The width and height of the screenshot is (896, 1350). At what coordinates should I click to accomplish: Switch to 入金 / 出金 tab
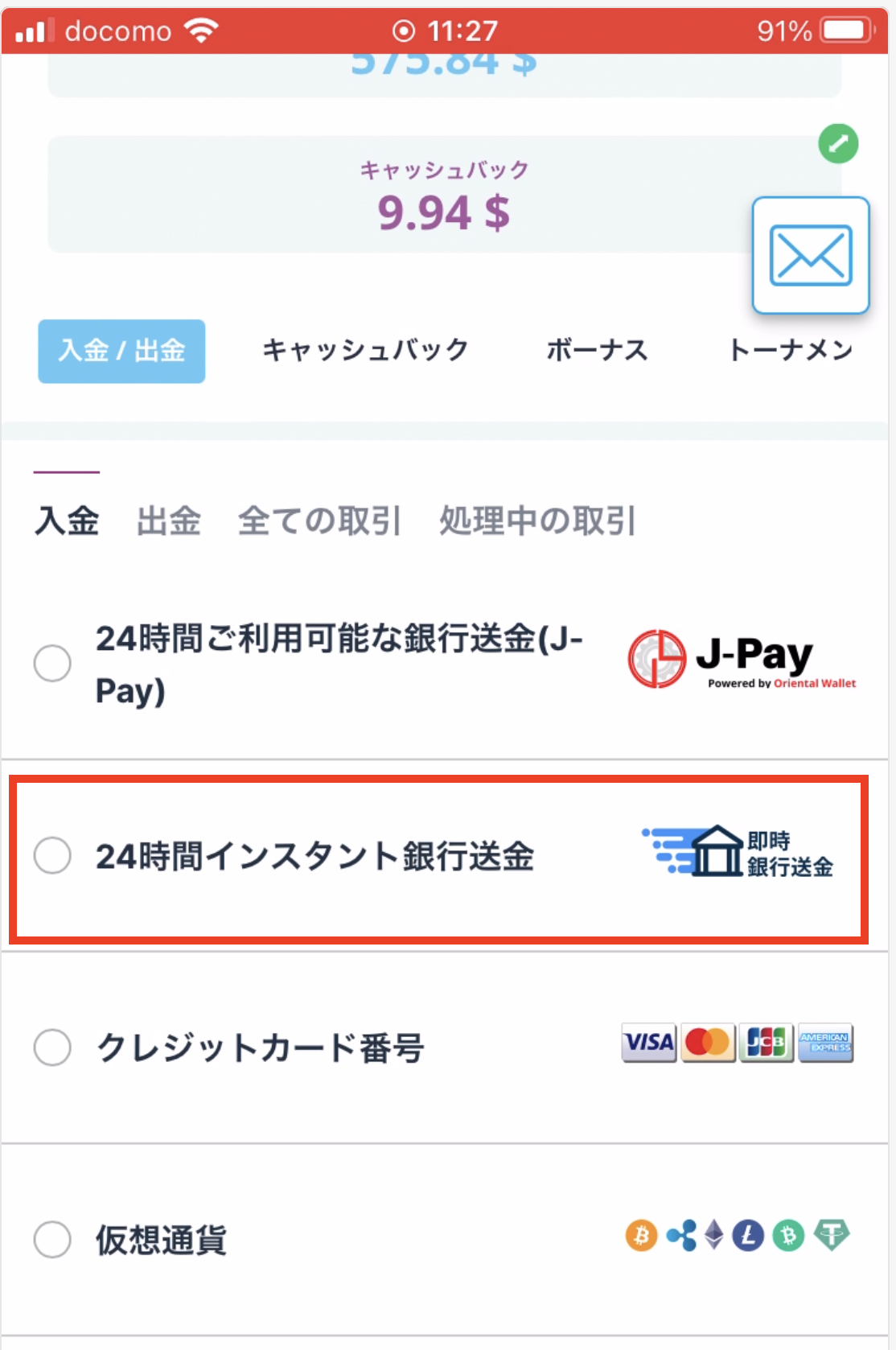(121, 351)
